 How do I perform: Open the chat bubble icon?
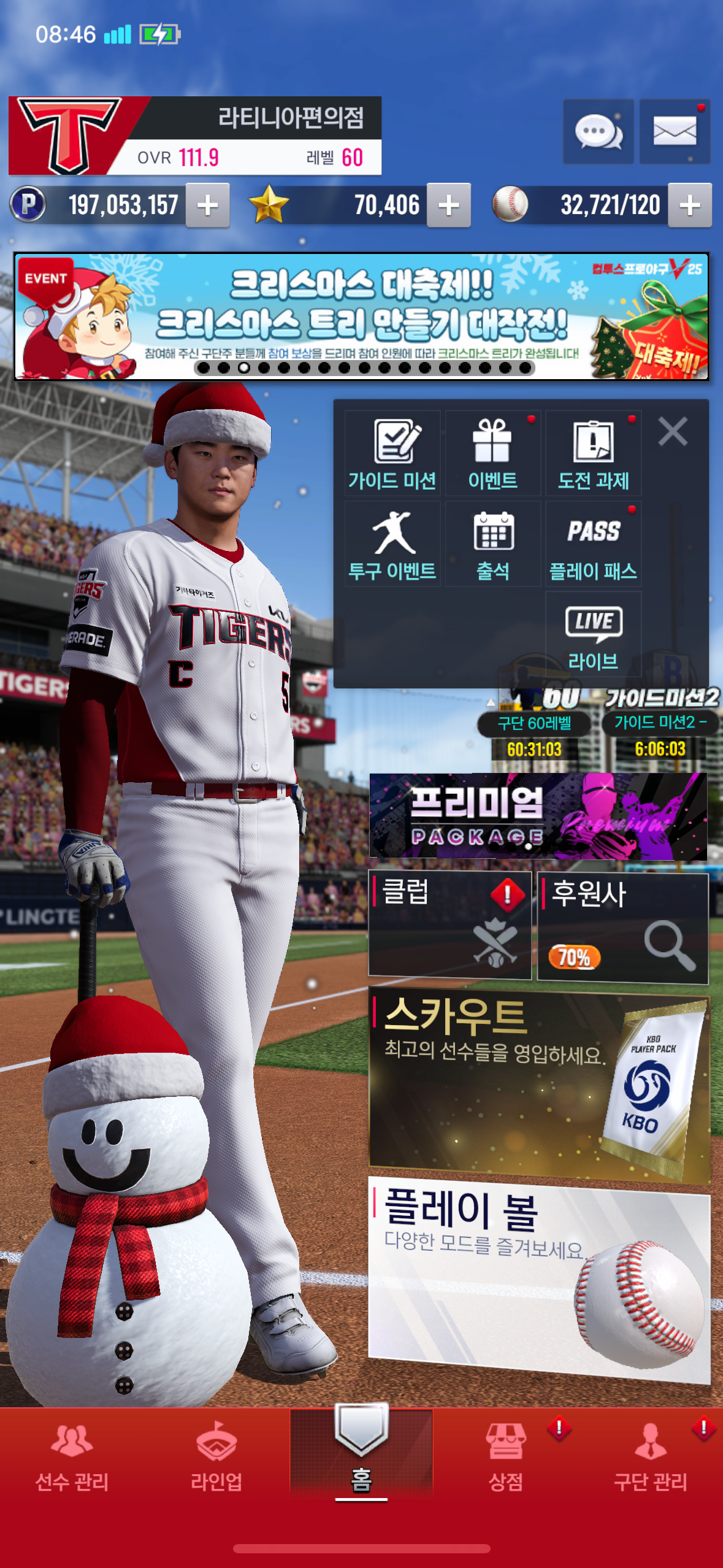(x=598, y=131)
